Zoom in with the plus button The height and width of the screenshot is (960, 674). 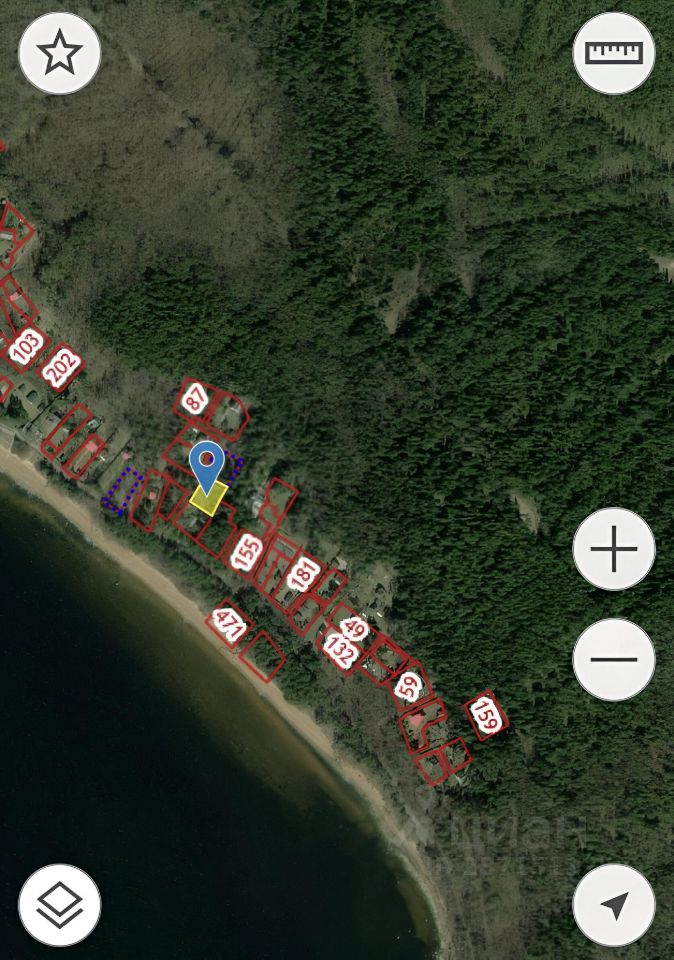[x=614, y=549]
